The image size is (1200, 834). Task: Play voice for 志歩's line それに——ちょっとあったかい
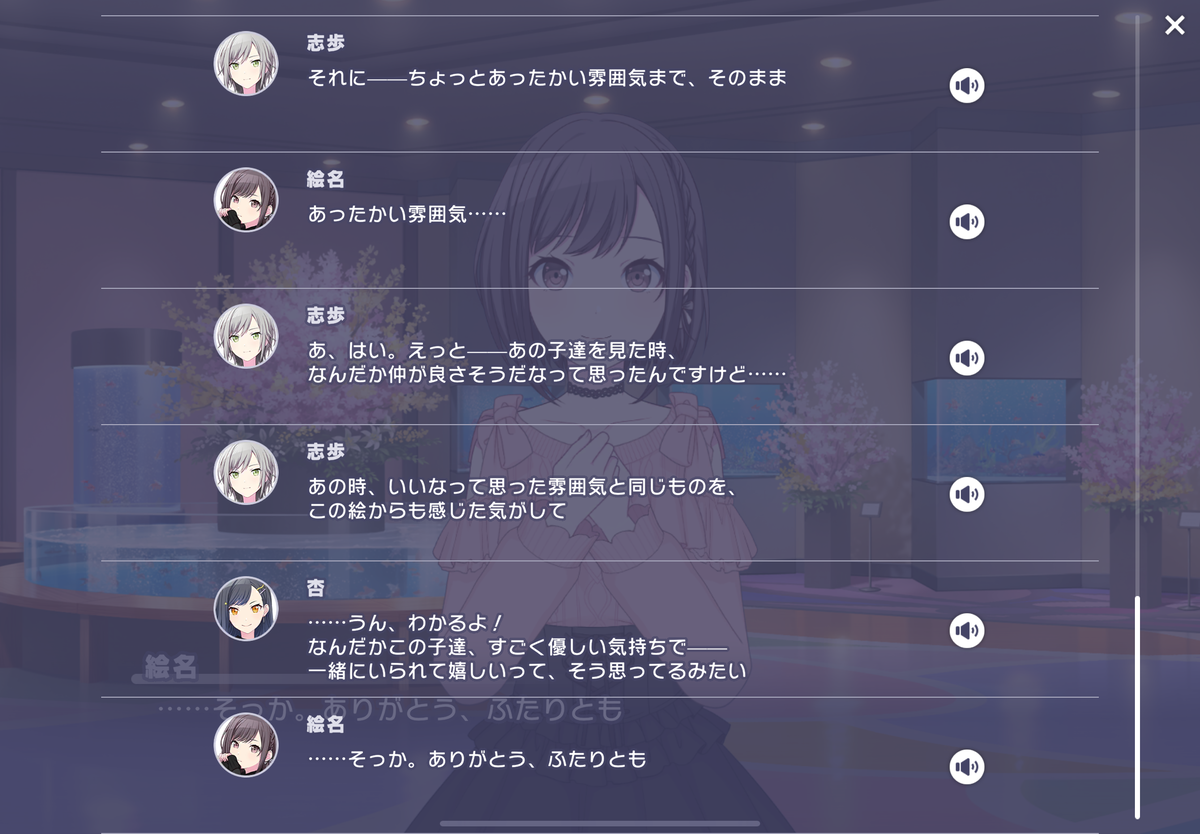[x=966, y=86]
